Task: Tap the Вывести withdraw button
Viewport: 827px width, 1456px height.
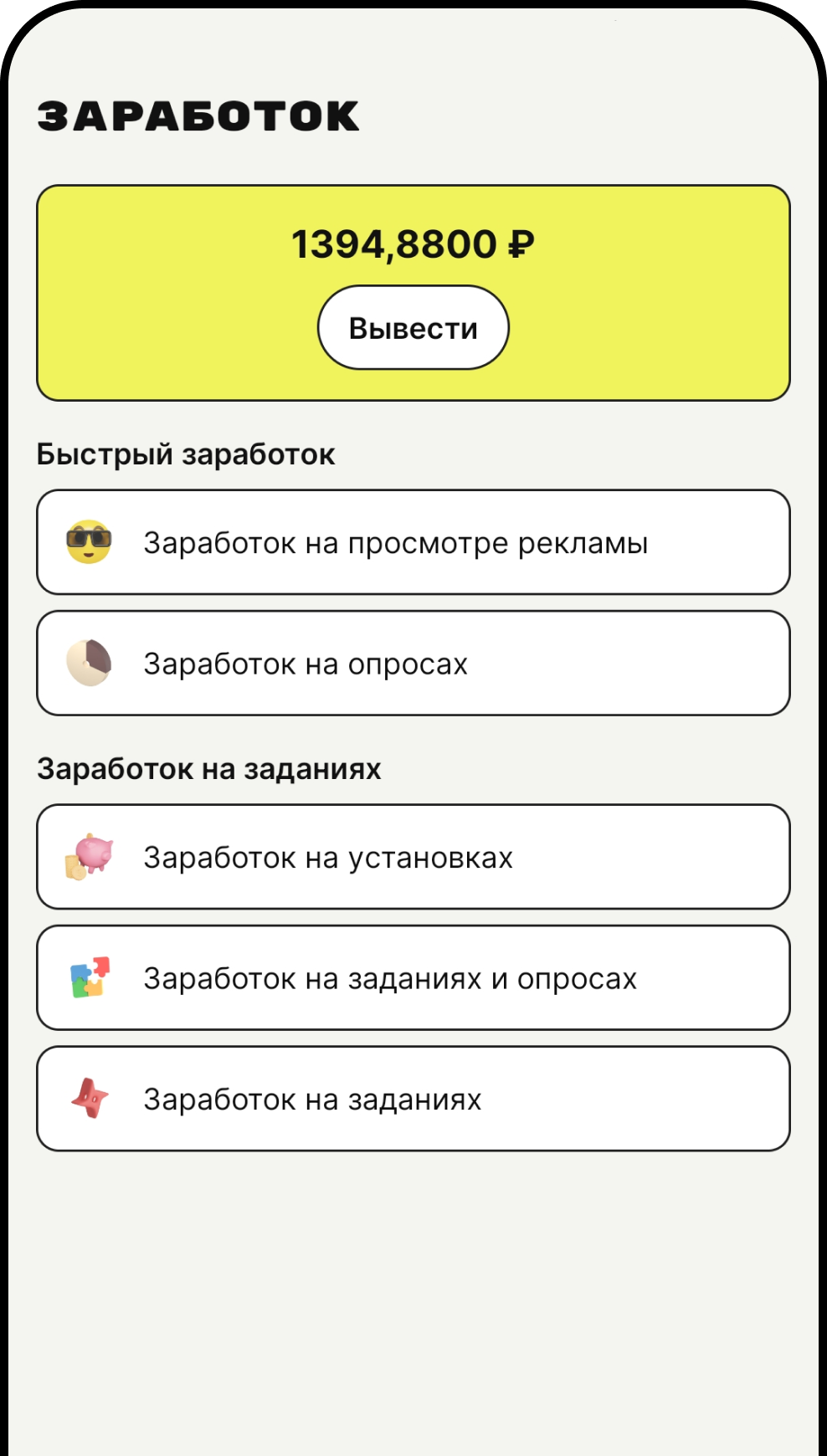Action: (x=413, y=328)
